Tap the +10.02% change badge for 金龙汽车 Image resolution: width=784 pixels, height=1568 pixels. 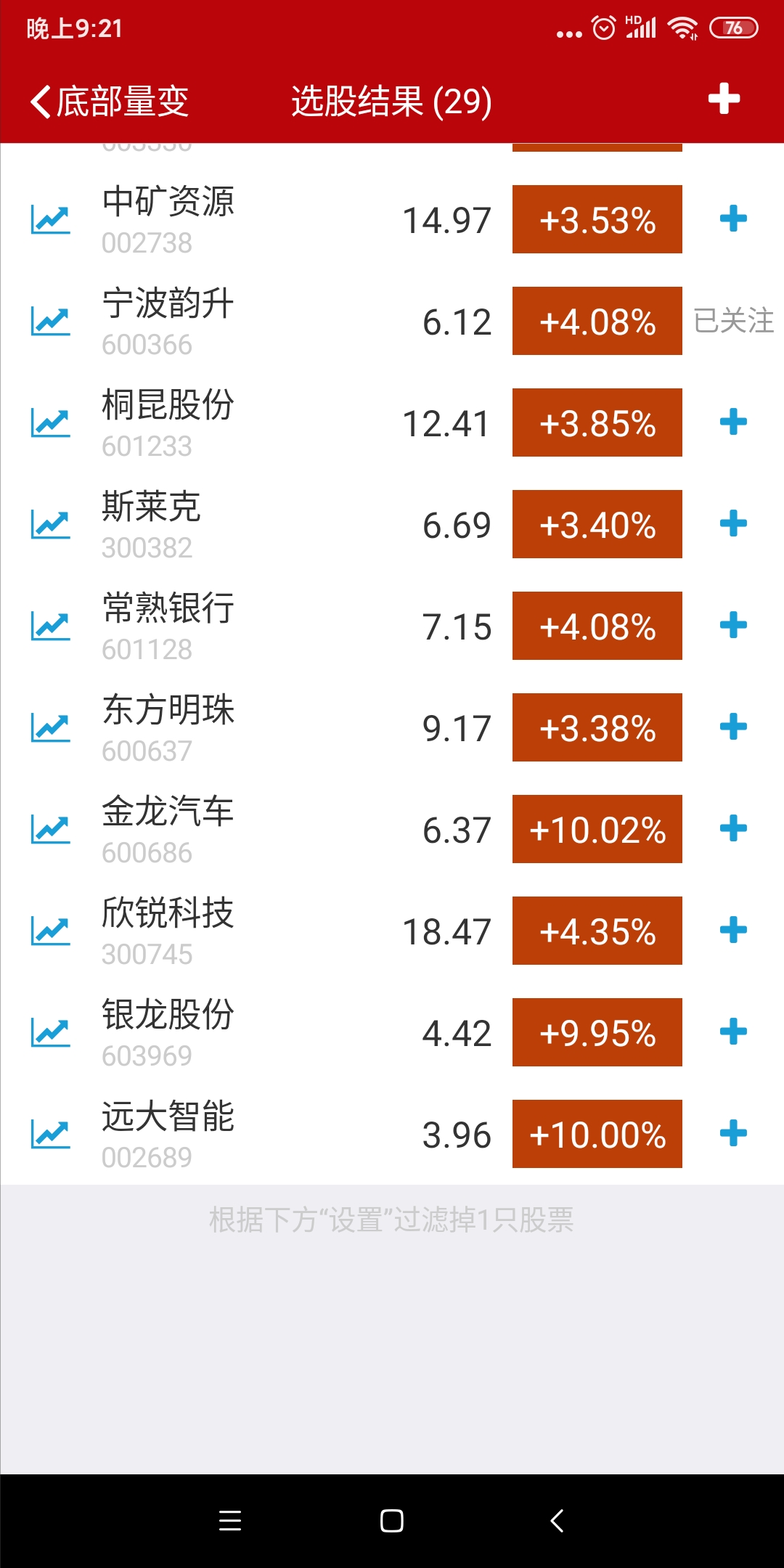(597, 829)
